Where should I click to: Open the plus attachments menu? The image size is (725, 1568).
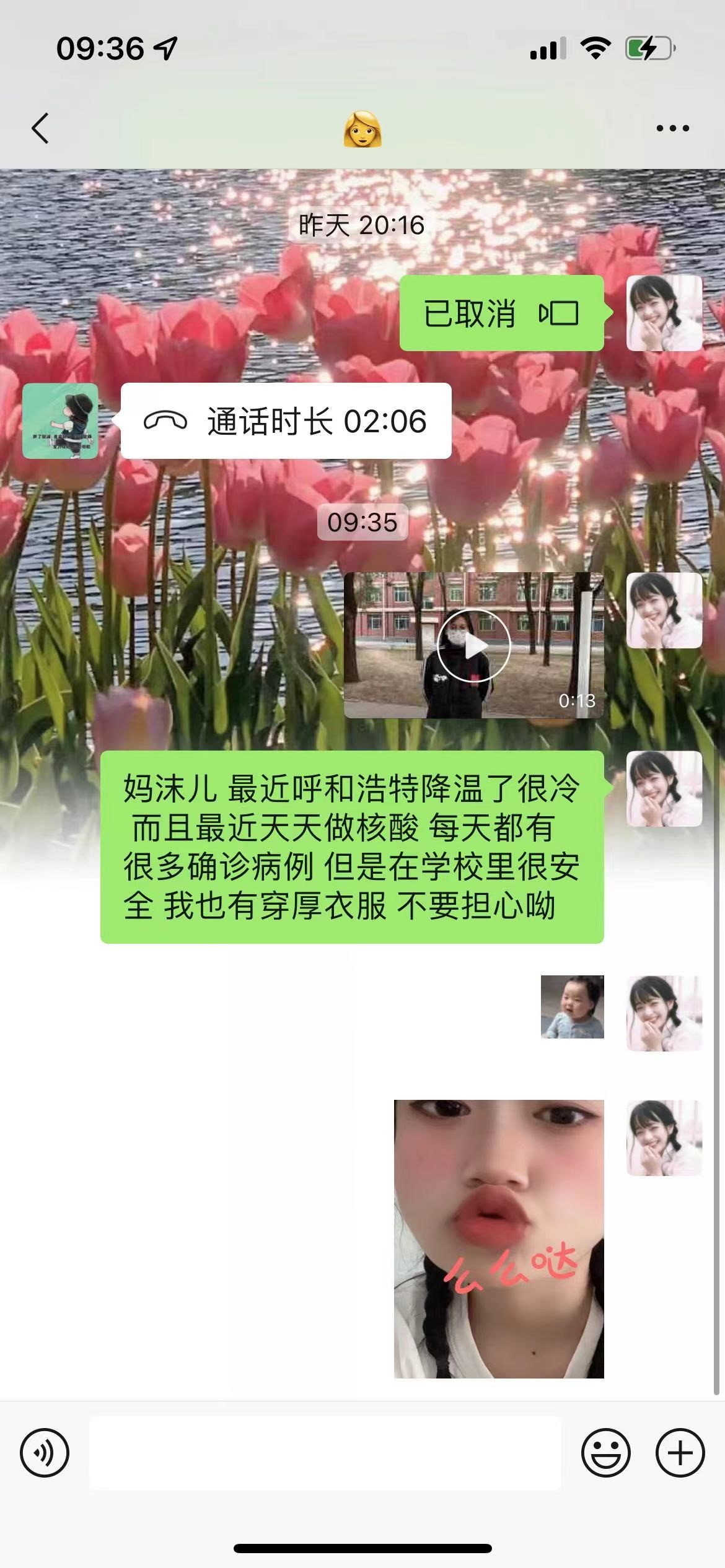click(680, 1453)
